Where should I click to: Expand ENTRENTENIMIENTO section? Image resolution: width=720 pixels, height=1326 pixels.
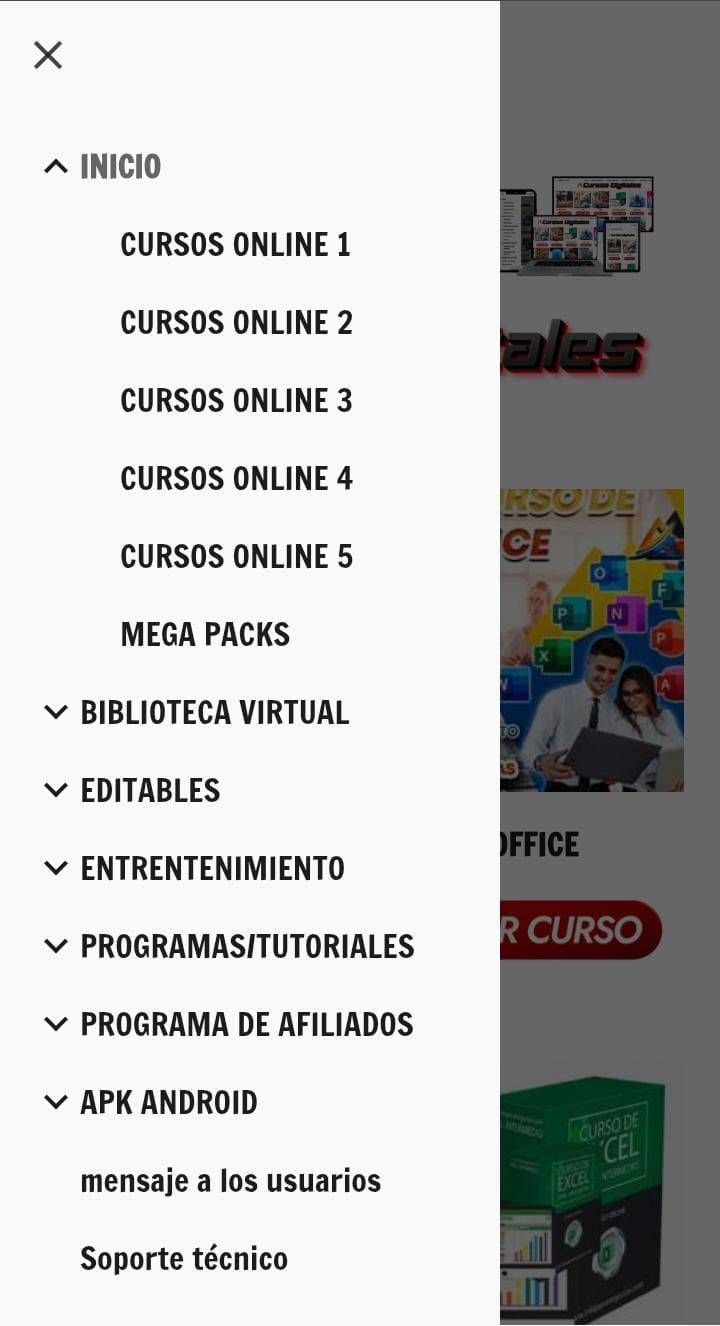(x=56, y=868)
